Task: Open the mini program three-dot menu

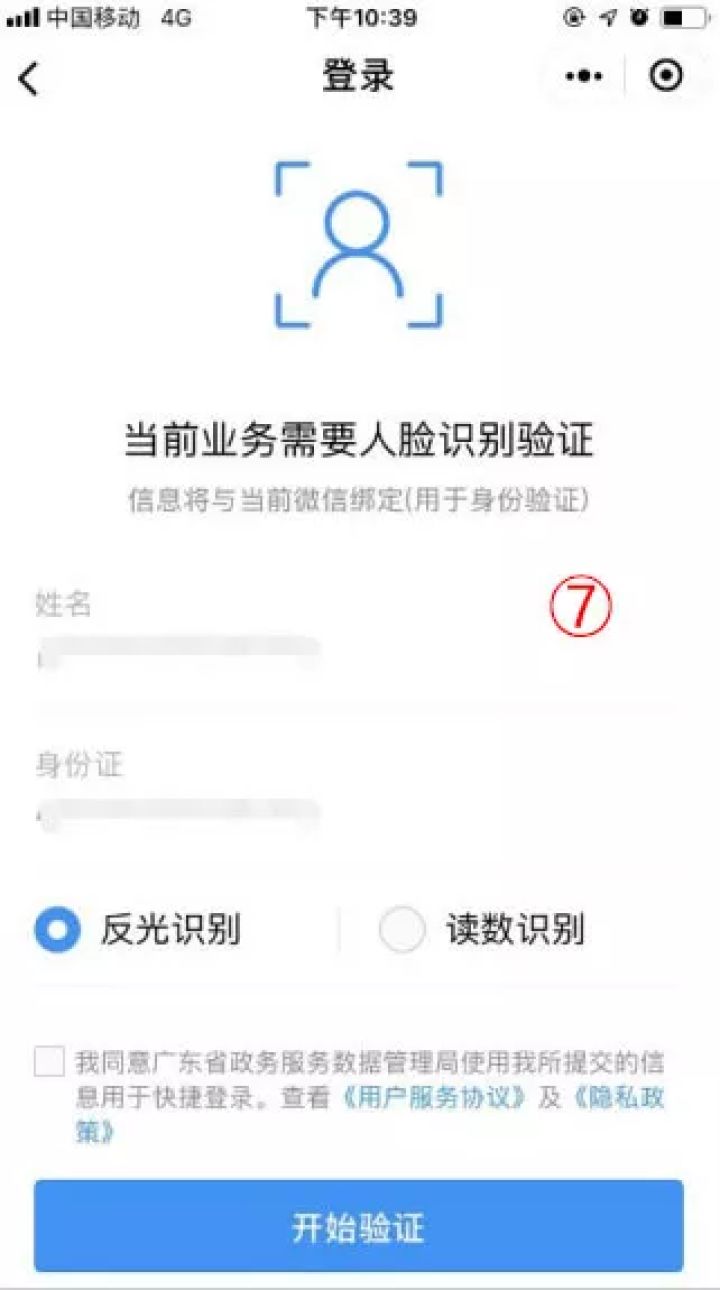Action: click(x=584, y=77)
